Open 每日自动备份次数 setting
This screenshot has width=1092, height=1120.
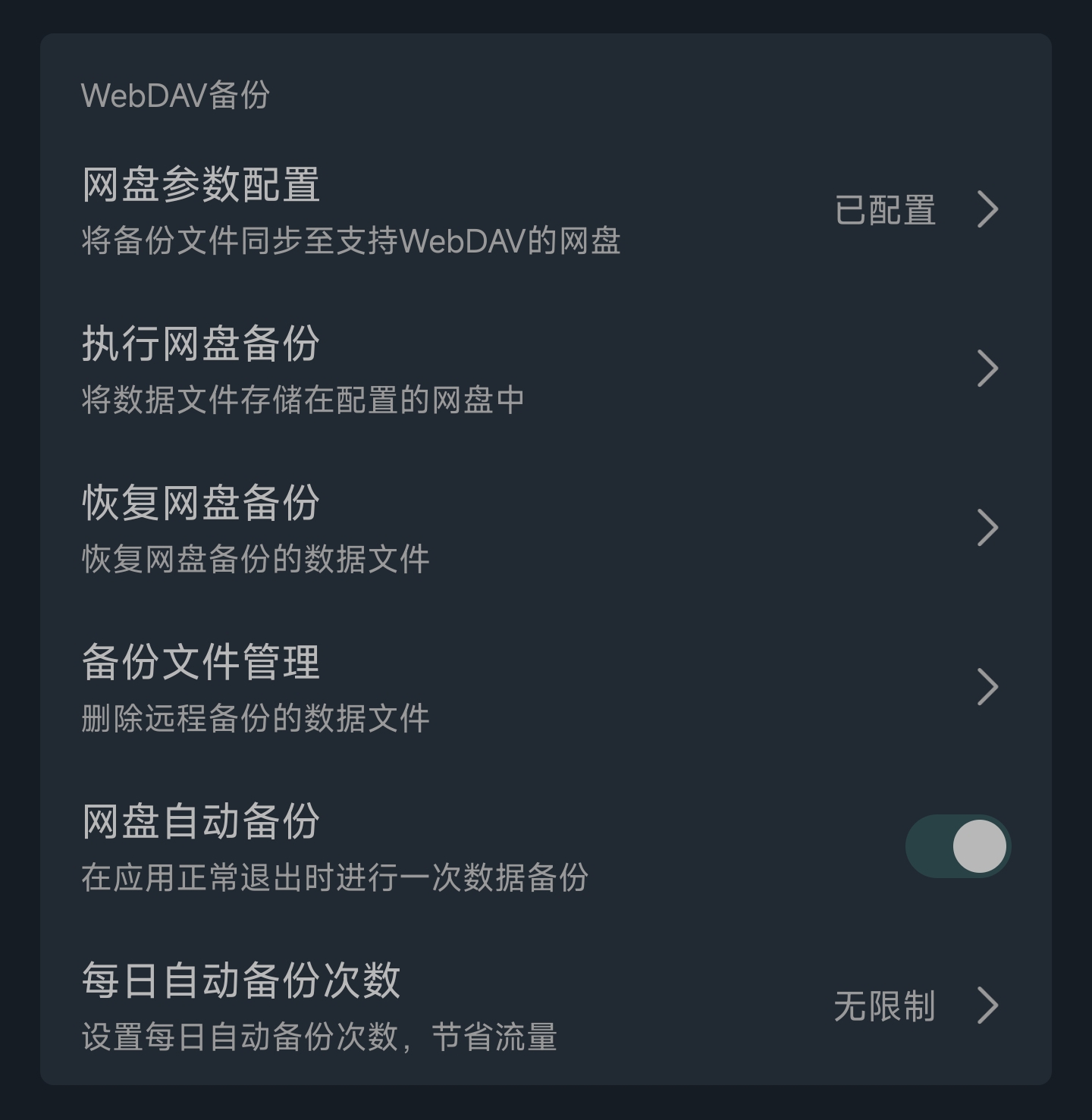[544, 1005]
